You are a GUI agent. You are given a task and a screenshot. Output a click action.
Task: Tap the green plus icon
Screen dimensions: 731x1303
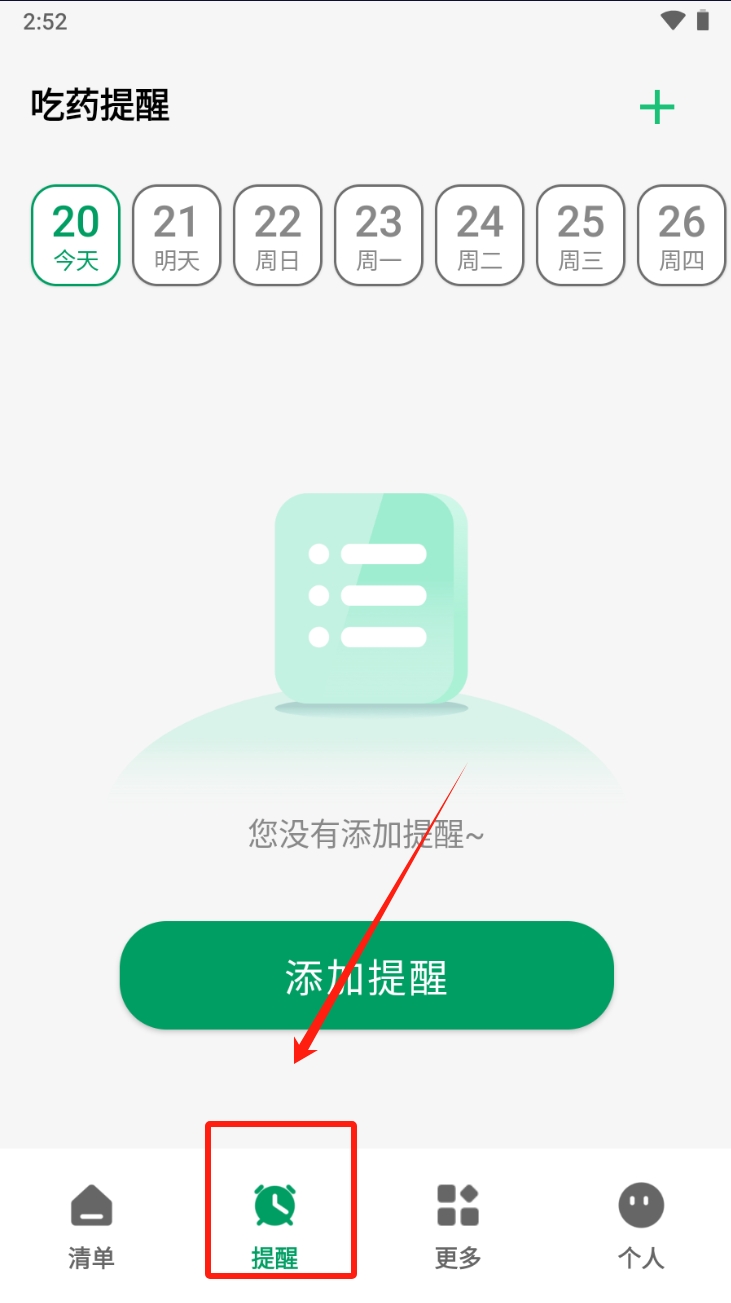pyautogui.click(x=657, y=107)
